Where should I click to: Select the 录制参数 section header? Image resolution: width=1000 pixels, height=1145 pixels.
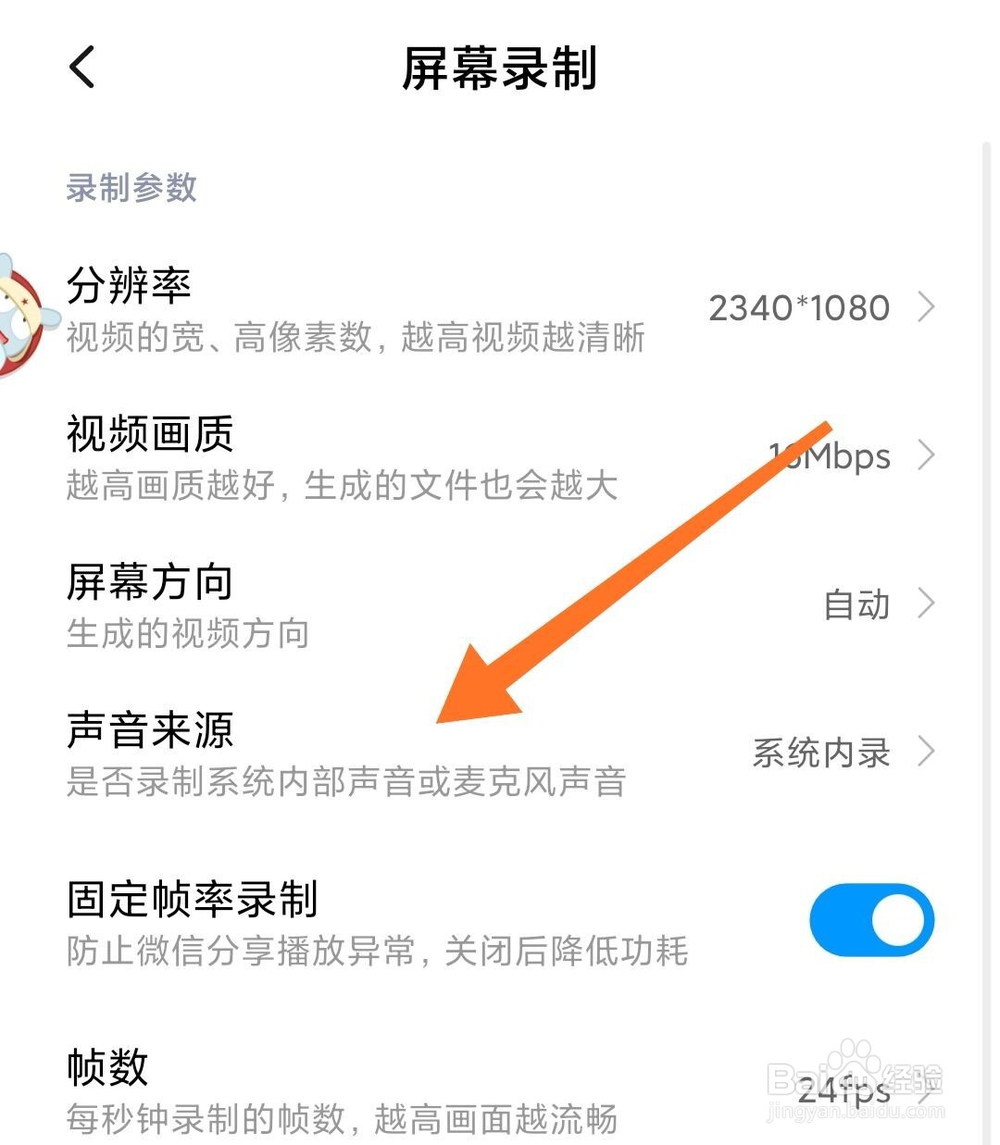pos(130,188)
